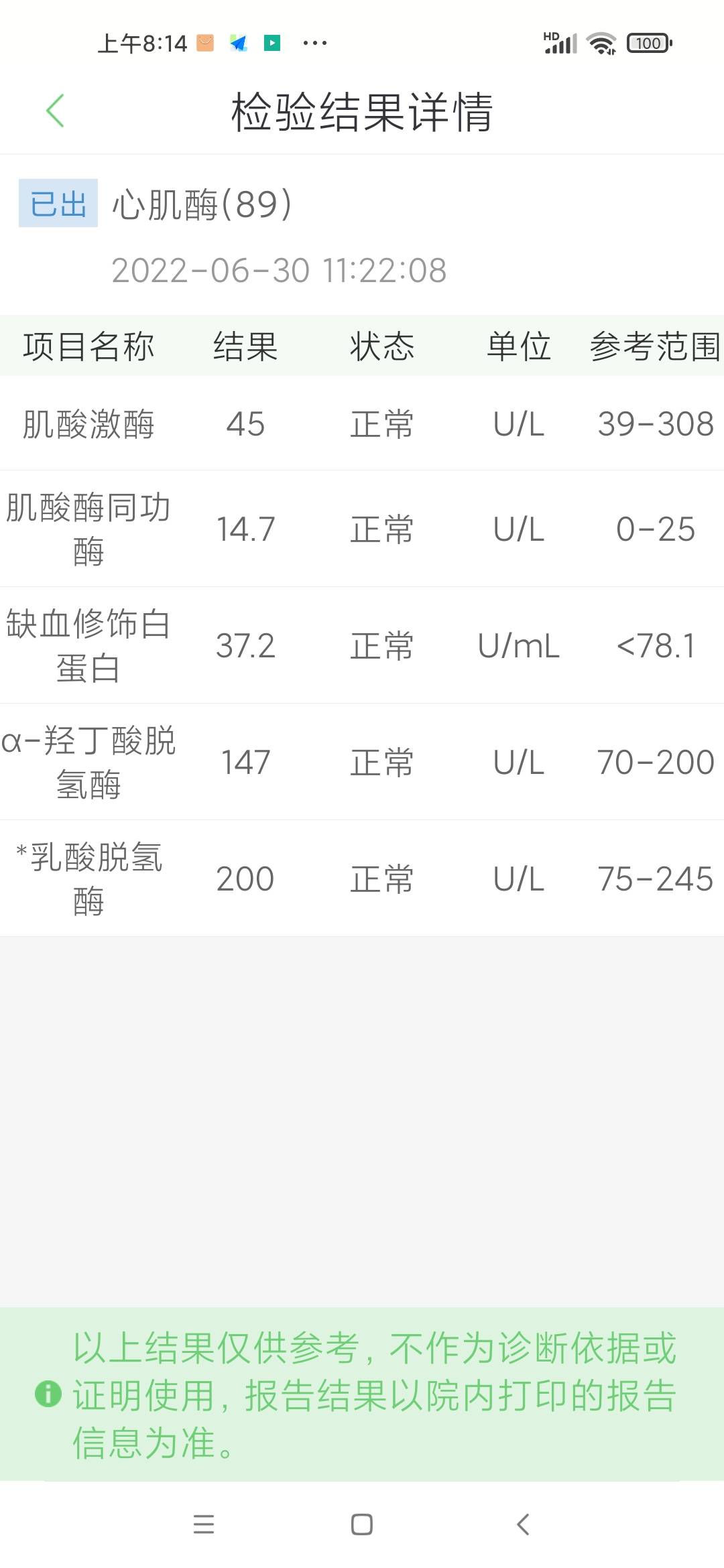
Task: Tap the Wi-Fi icon in the status bar
Action: click(x=600, y=42)
